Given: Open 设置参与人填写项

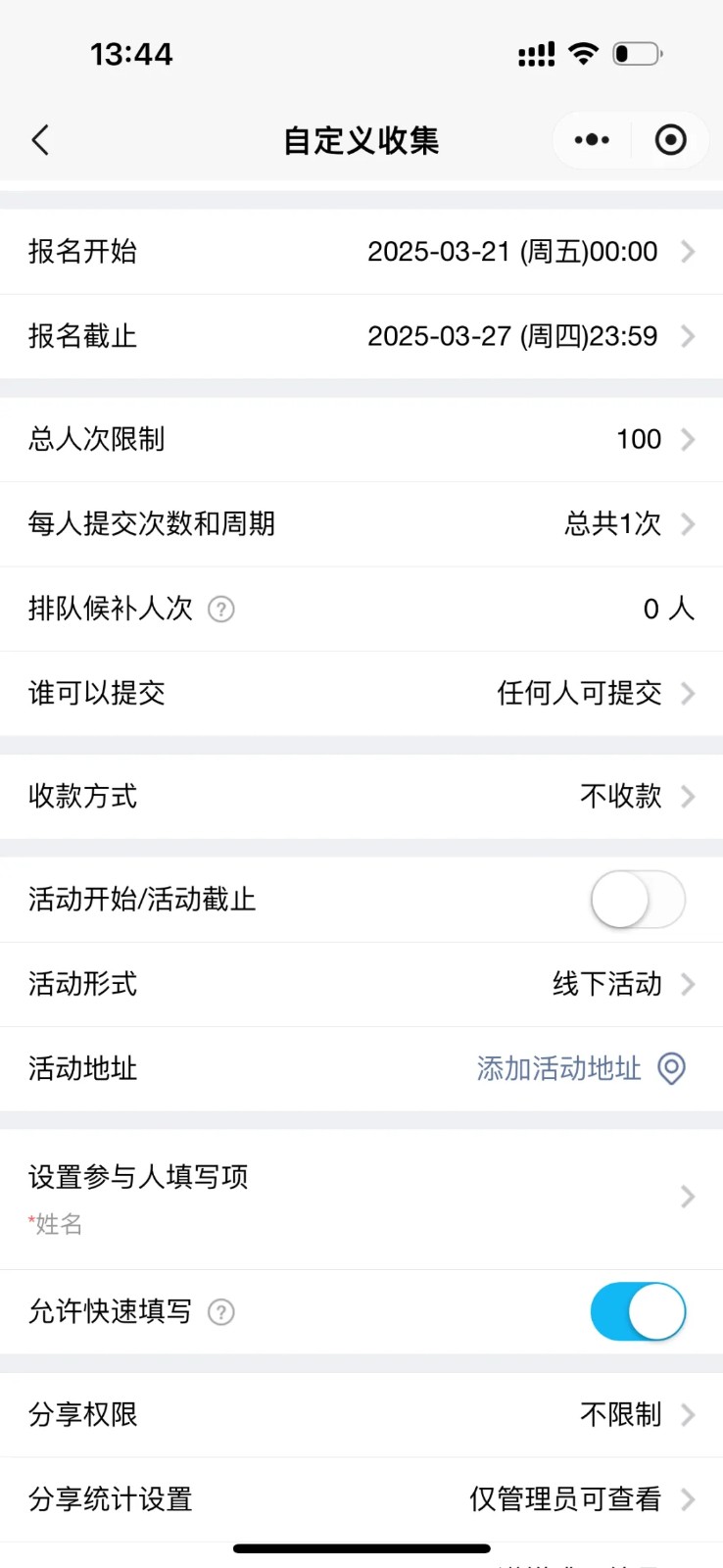Looking at the screenshot, I should (361, 1198).
